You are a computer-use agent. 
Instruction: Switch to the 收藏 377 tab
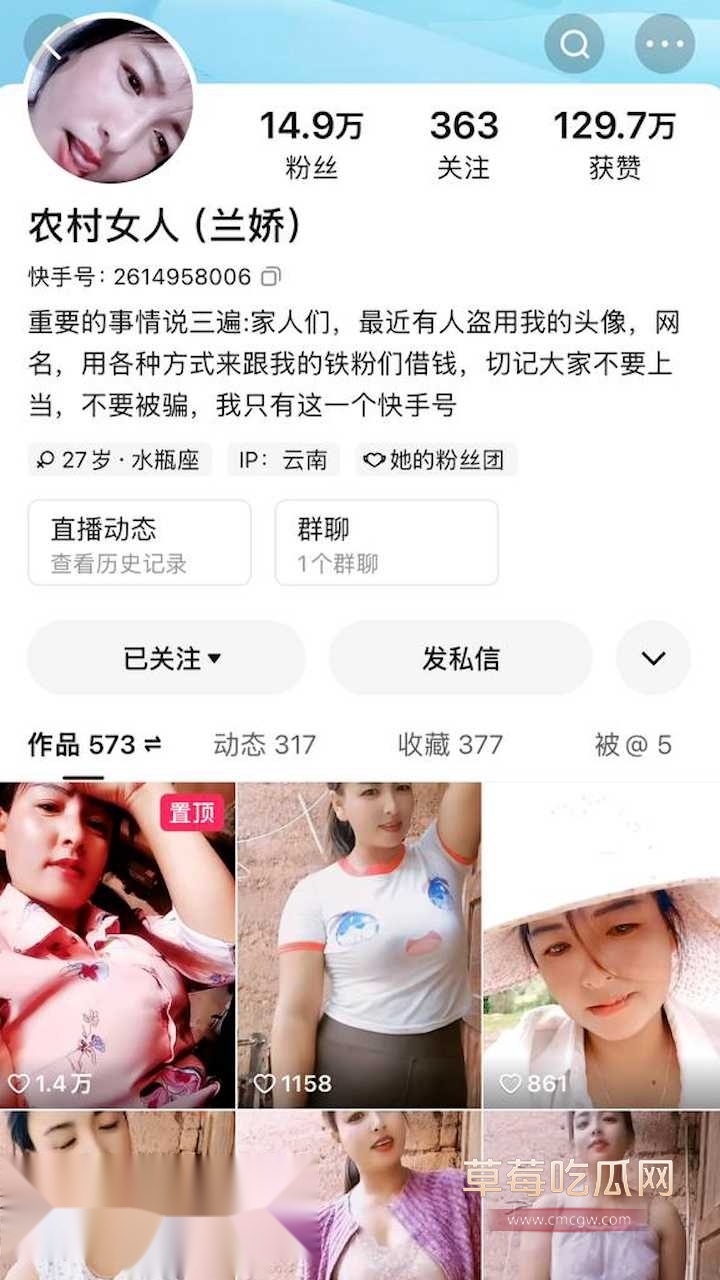pyautogui.click(x=450, y=745)
